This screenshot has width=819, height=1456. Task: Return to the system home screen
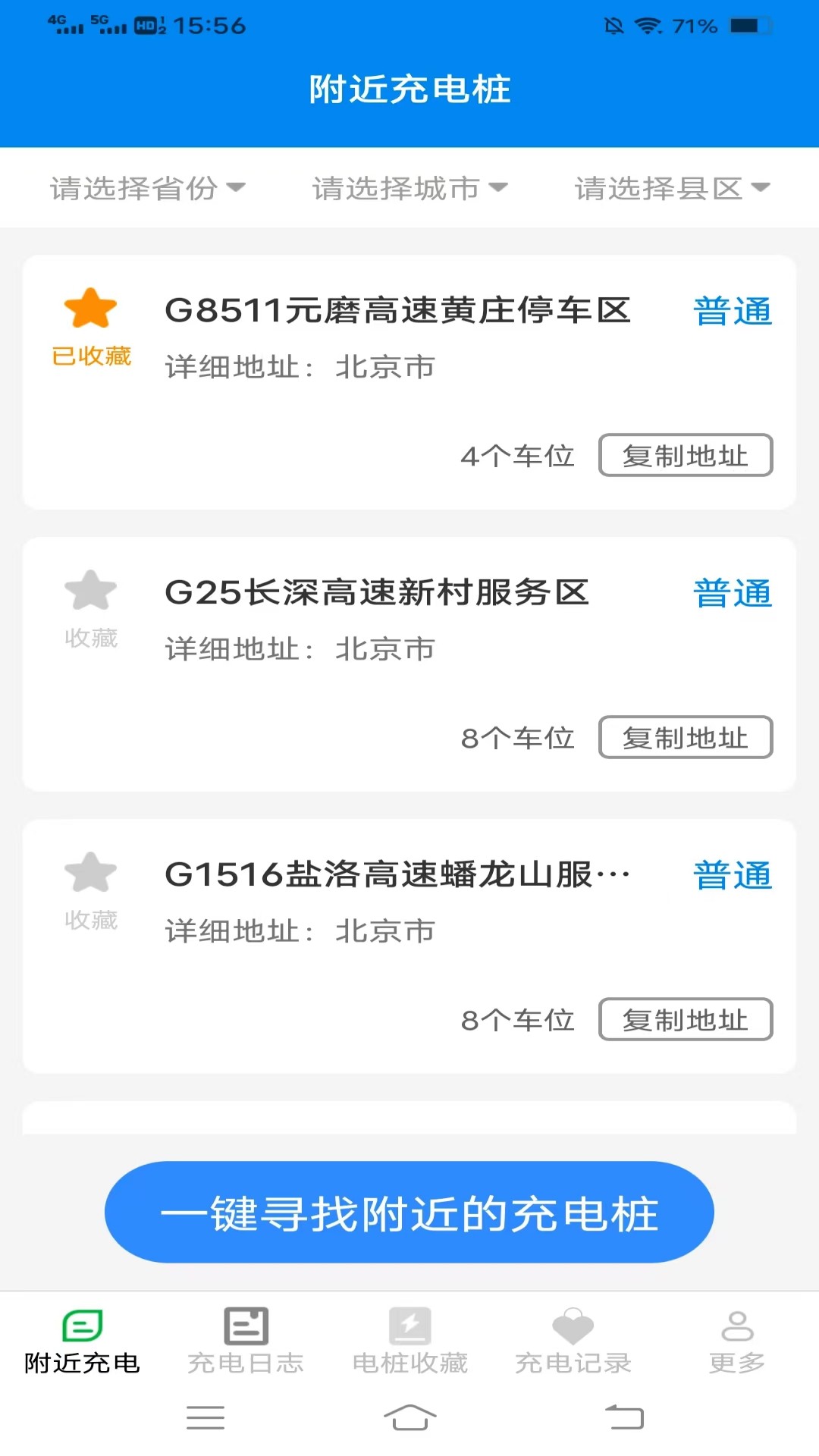click(409, 1417)
